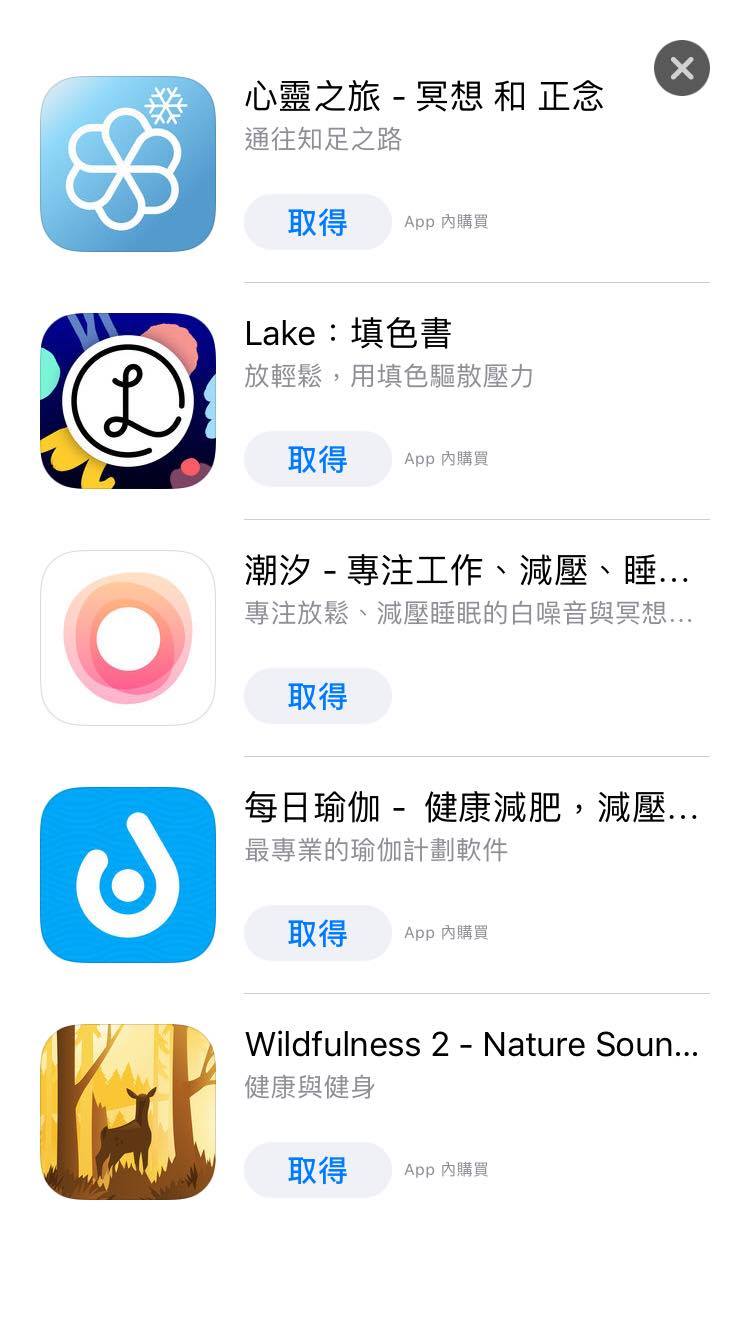Tap 取得 for Lake：填色書
The width and height of the screenshot is (750, 1334).
[317, 459]
